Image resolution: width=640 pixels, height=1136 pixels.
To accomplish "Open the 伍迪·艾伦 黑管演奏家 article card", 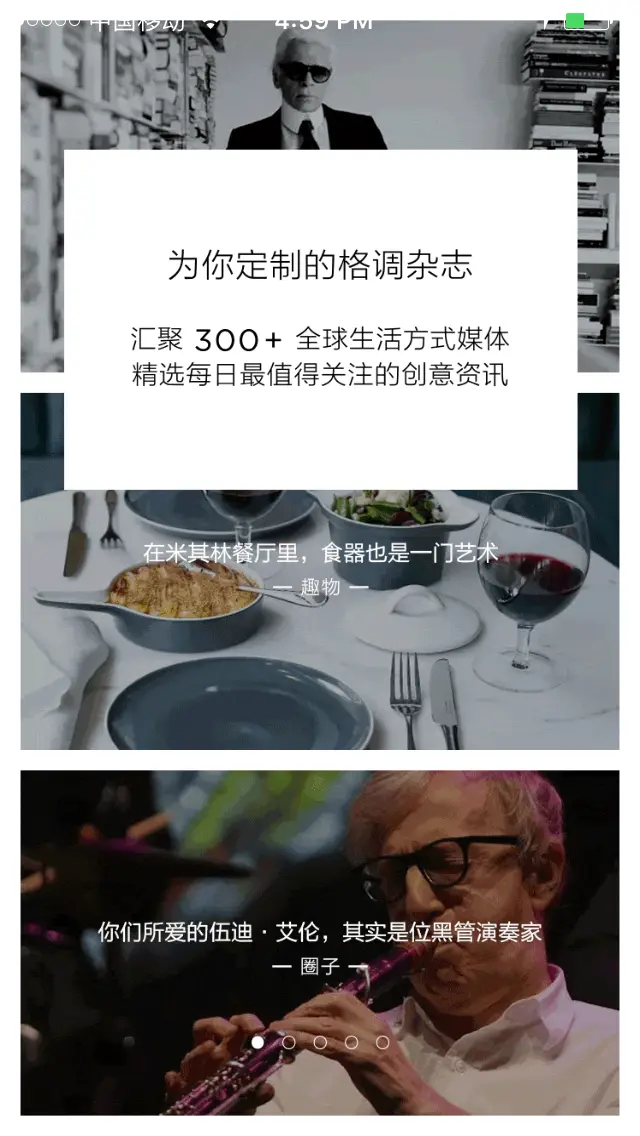I will pos(320,900).
